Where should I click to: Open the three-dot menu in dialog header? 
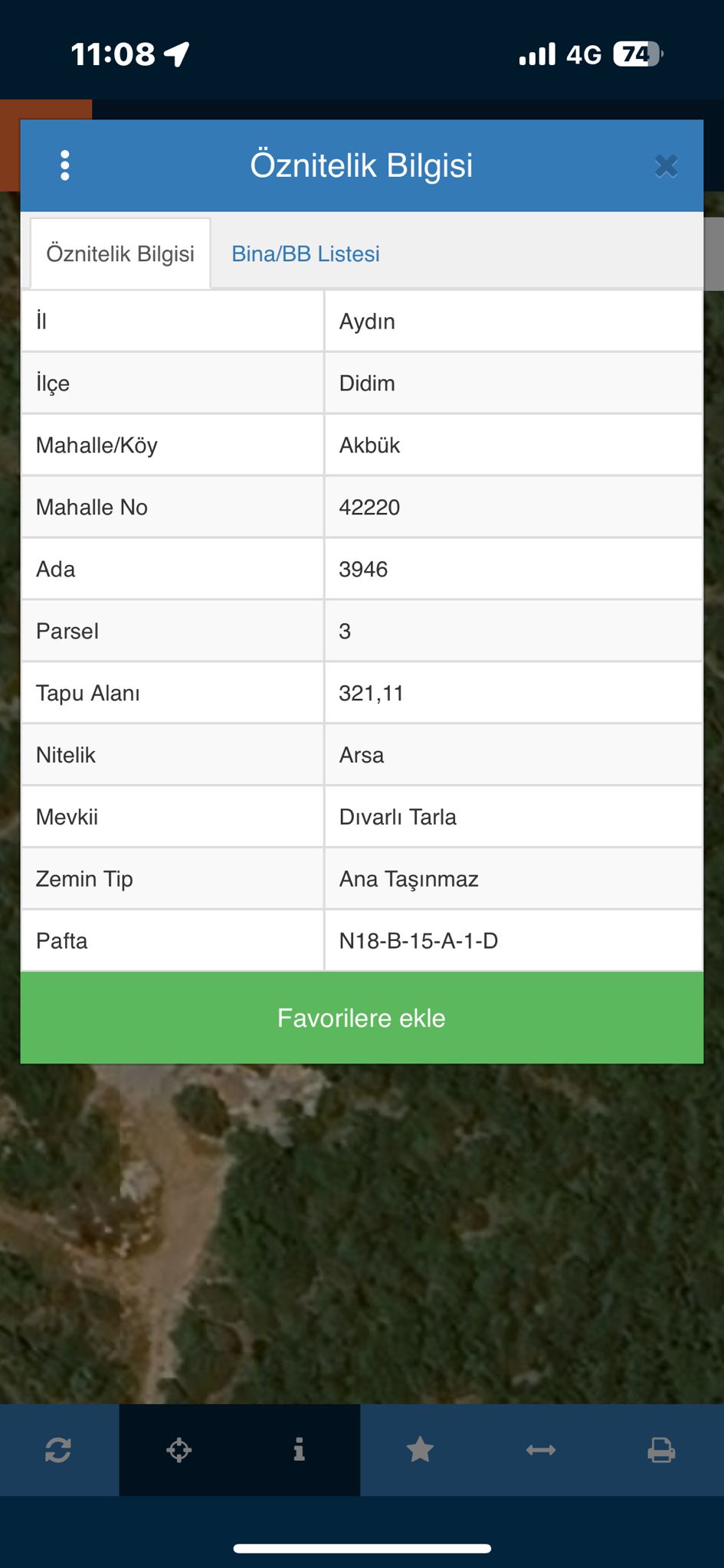coord(65,165)
